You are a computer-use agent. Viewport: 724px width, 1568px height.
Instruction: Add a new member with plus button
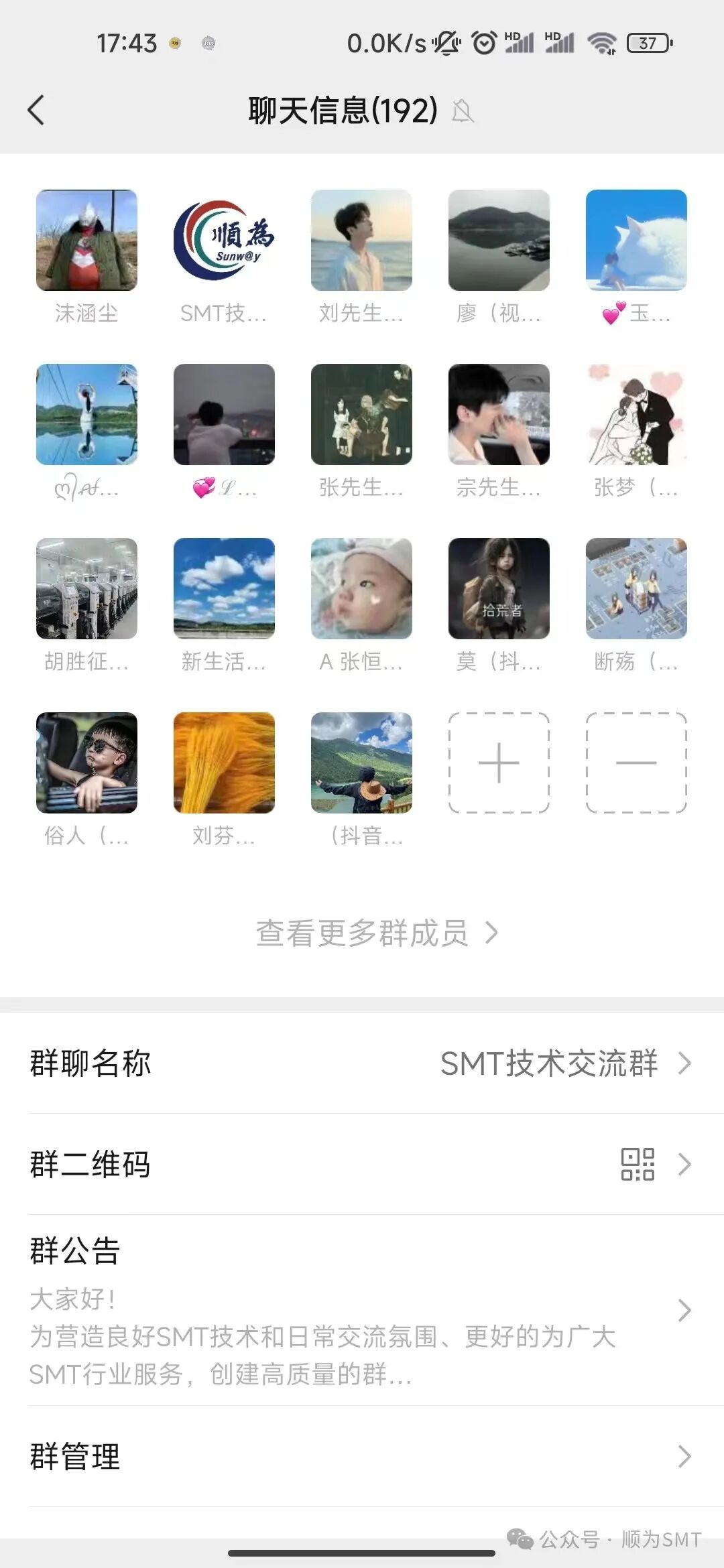(x=499, y=763)
